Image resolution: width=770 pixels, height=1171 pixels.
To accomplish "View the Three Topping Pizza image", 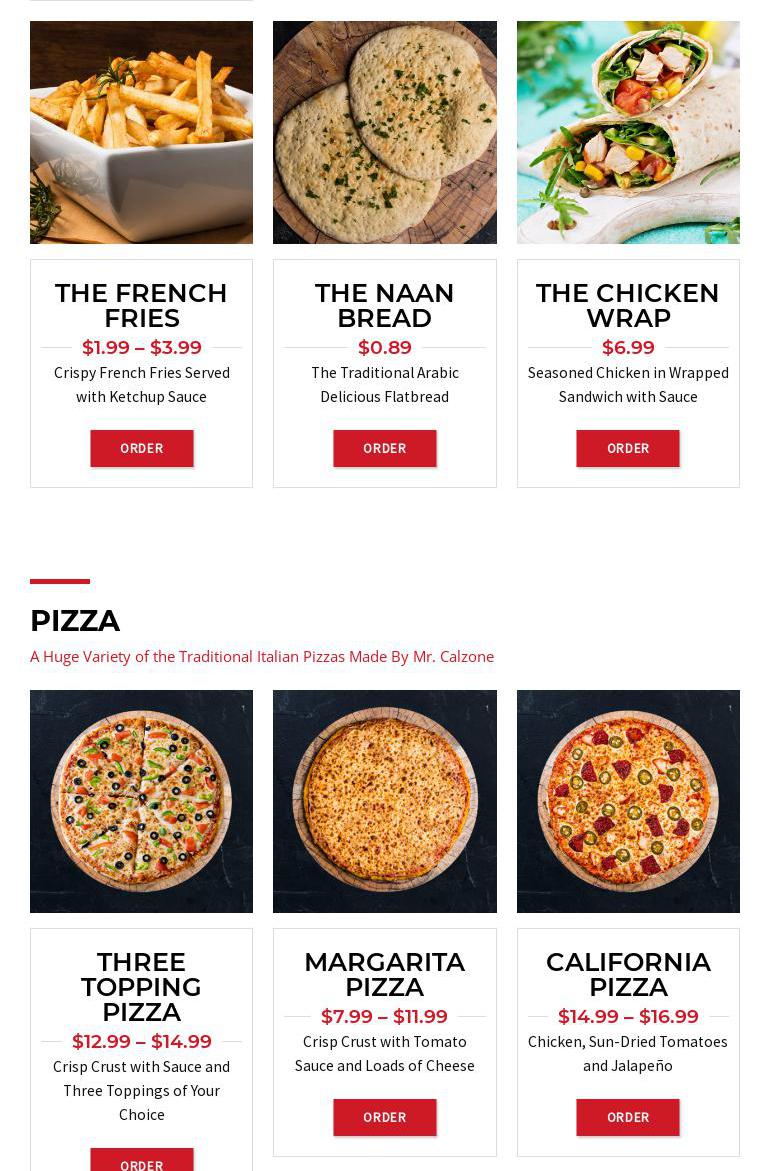I will point(141,801).
